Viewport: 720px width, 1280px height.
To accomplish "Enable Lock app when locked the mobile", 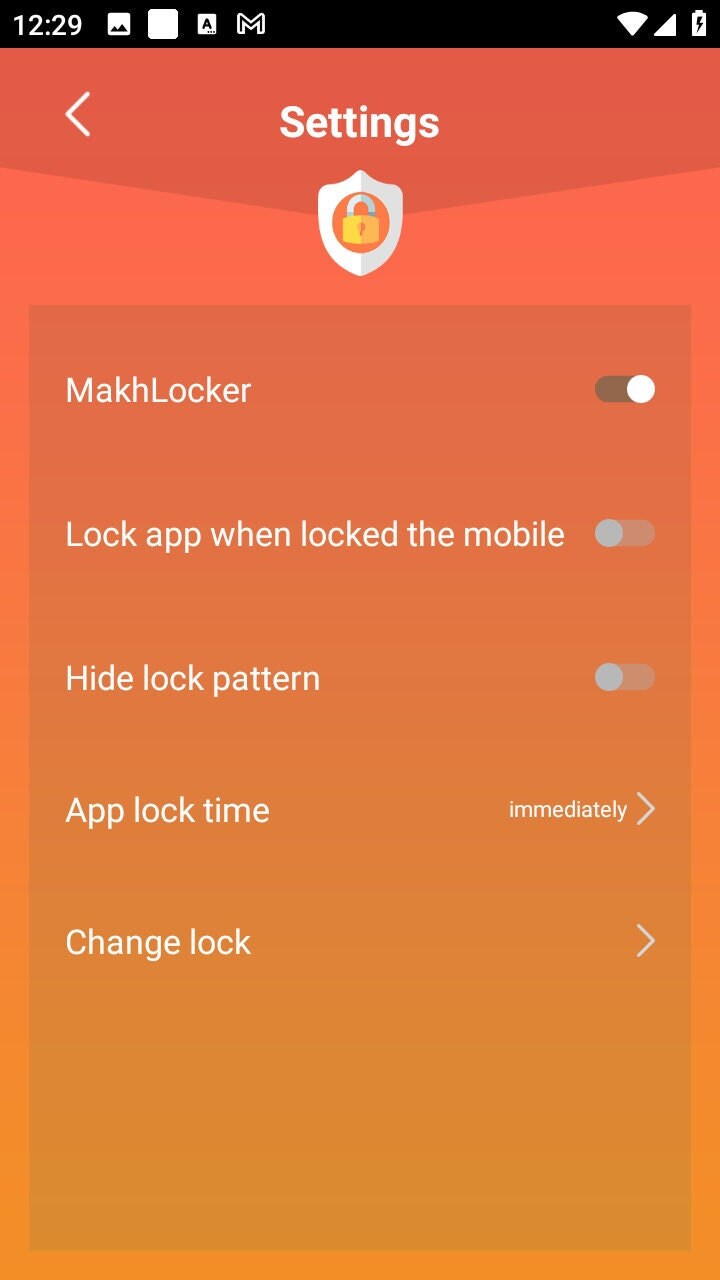I will click(625, 533).
